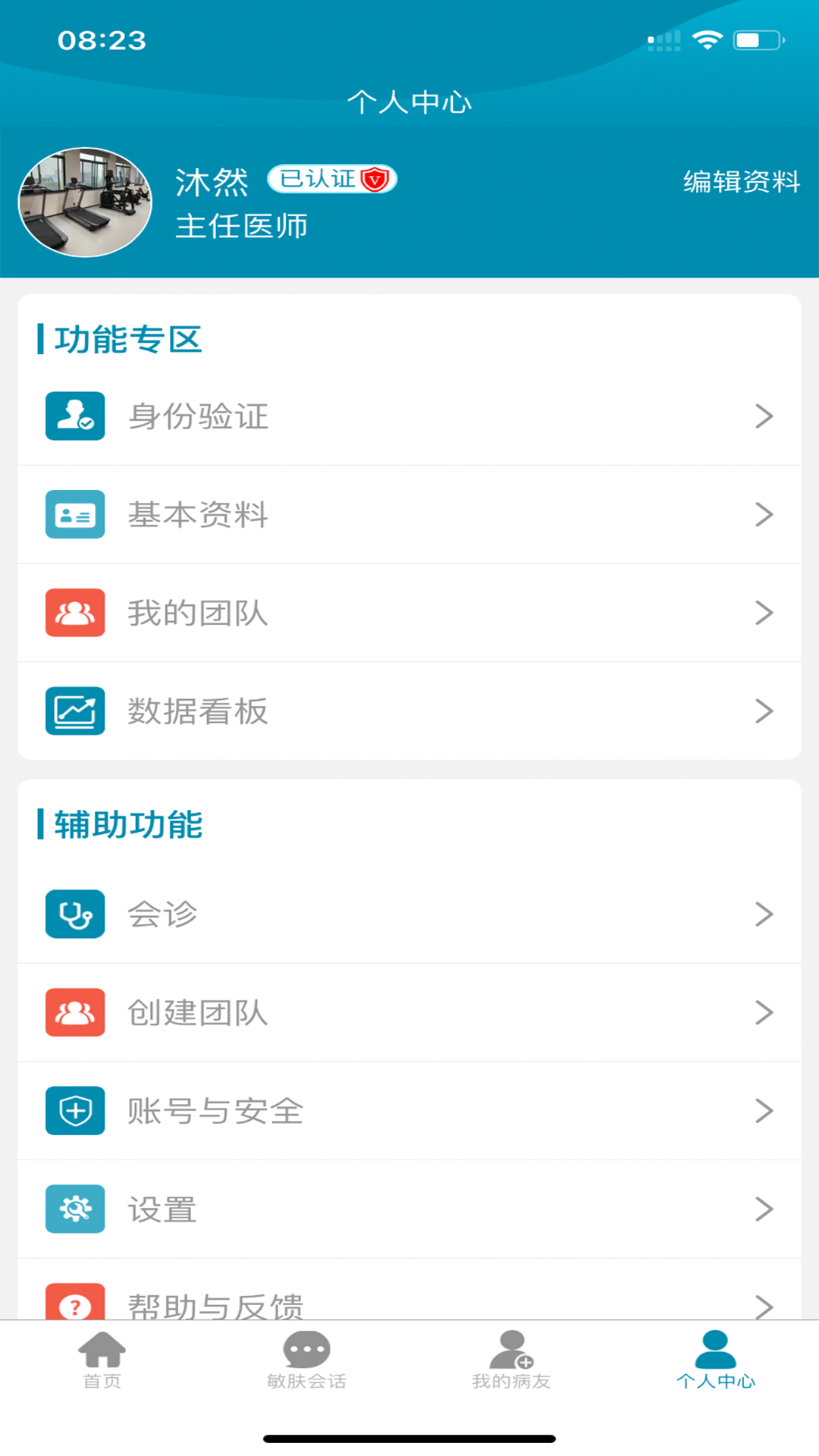Open 数据看板 data dashboard
This screenshot has height=1456, width=819.
pos(409,711)
